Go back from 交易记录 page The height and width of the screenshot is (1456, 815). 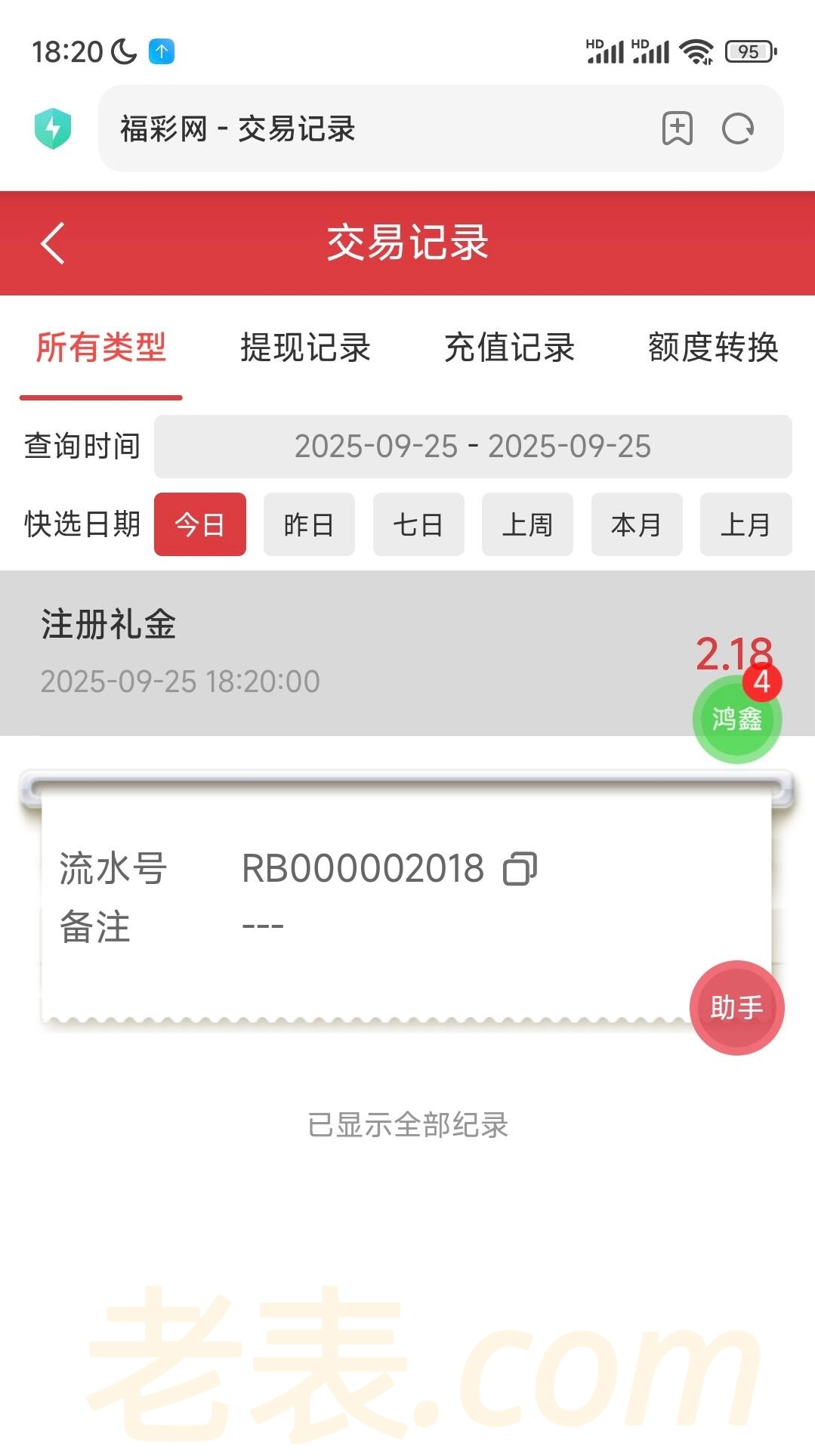(x=53, y=243)
